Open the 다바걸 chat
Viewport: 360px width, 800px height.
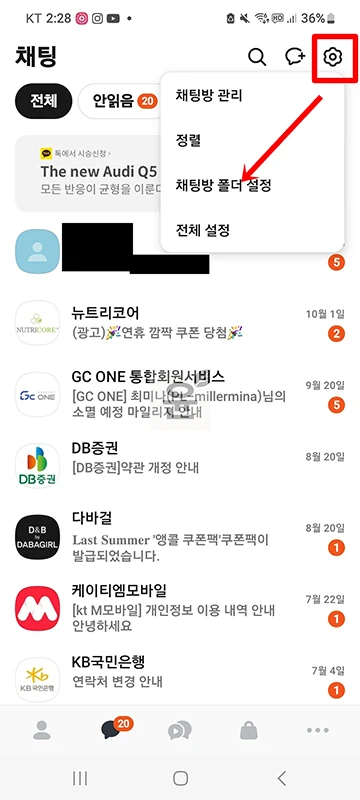(180, 537)
